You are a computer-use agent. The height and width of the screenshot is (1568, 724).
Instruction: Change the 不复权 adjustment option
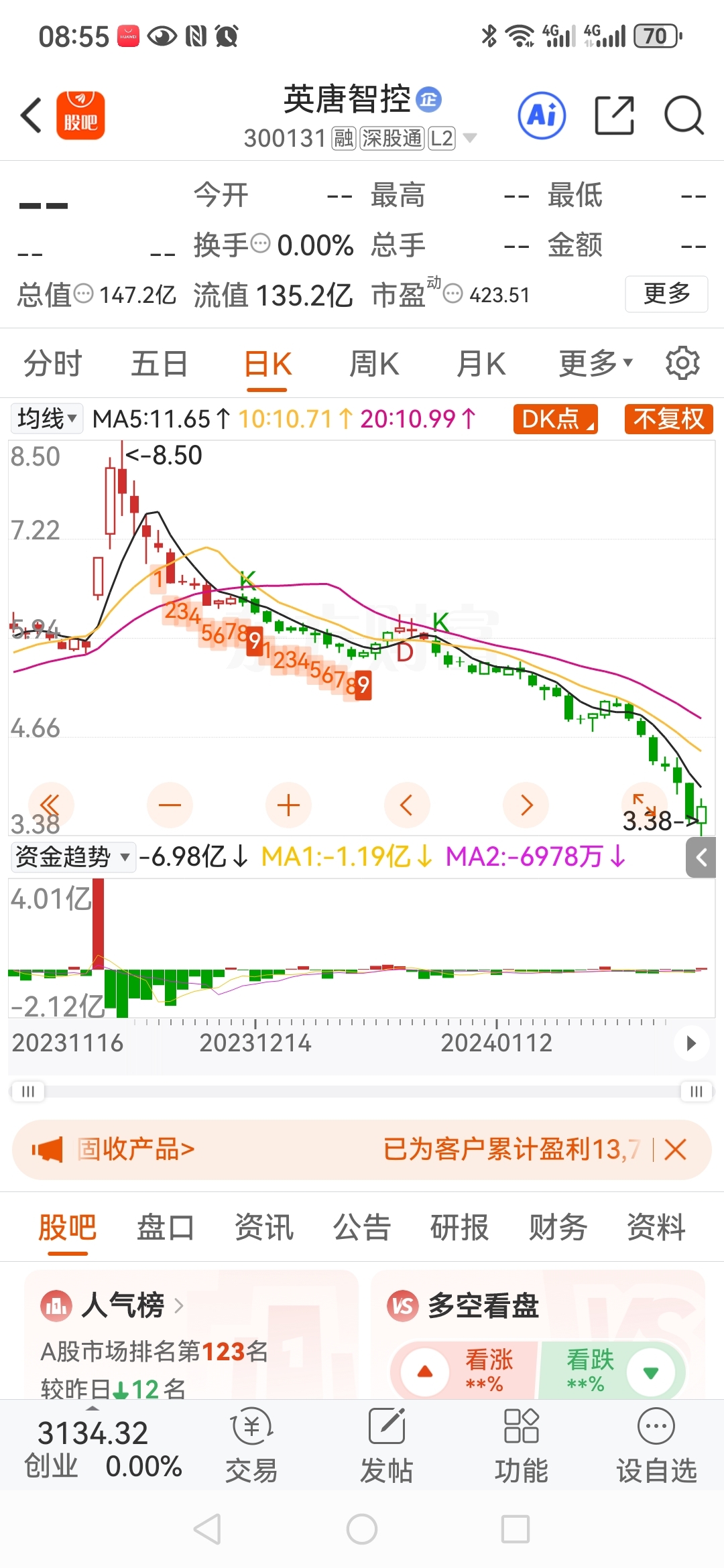click(x=668, y=419)
